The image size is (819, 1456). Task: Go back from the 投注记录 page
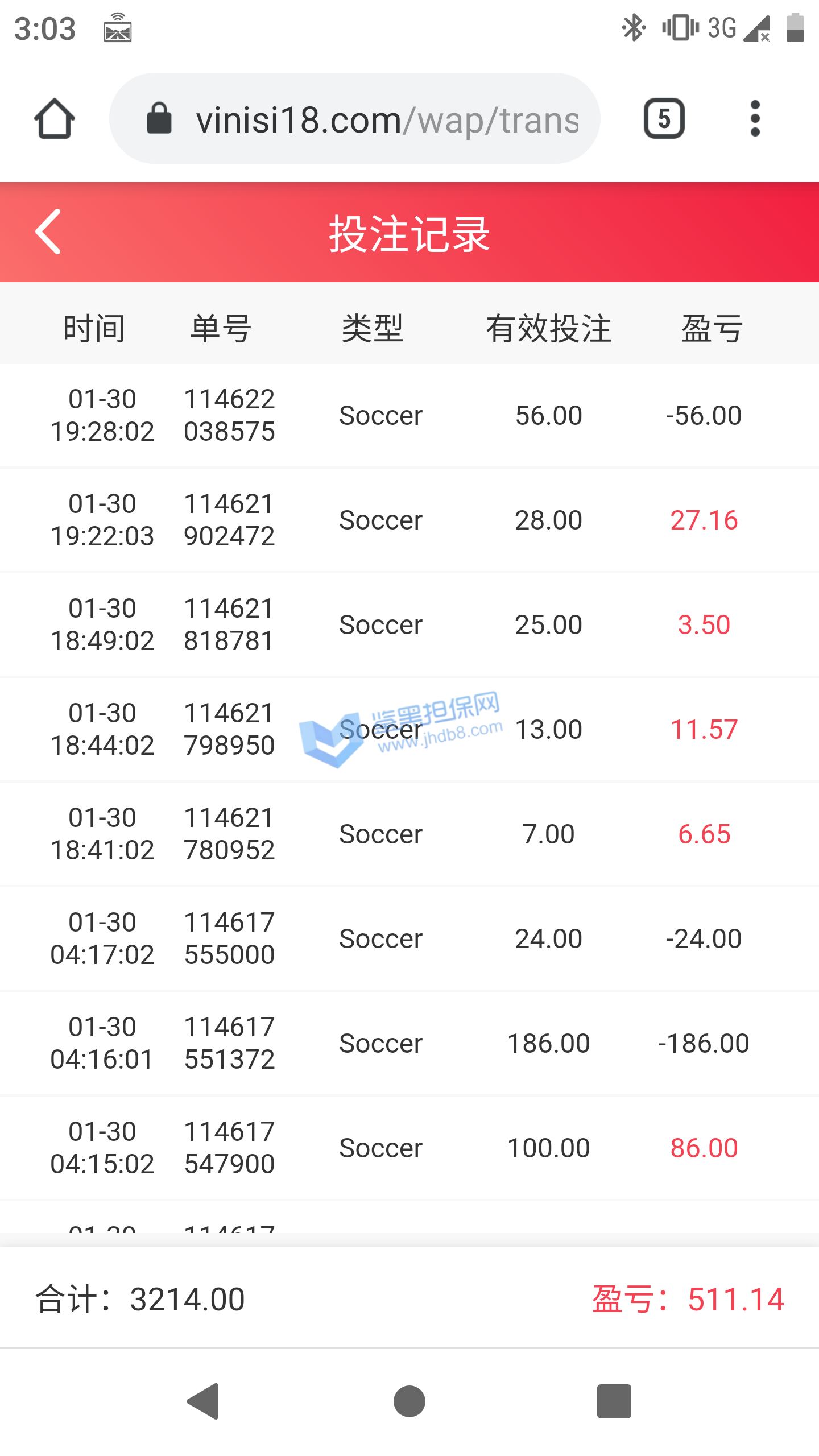tap(48, 232)
